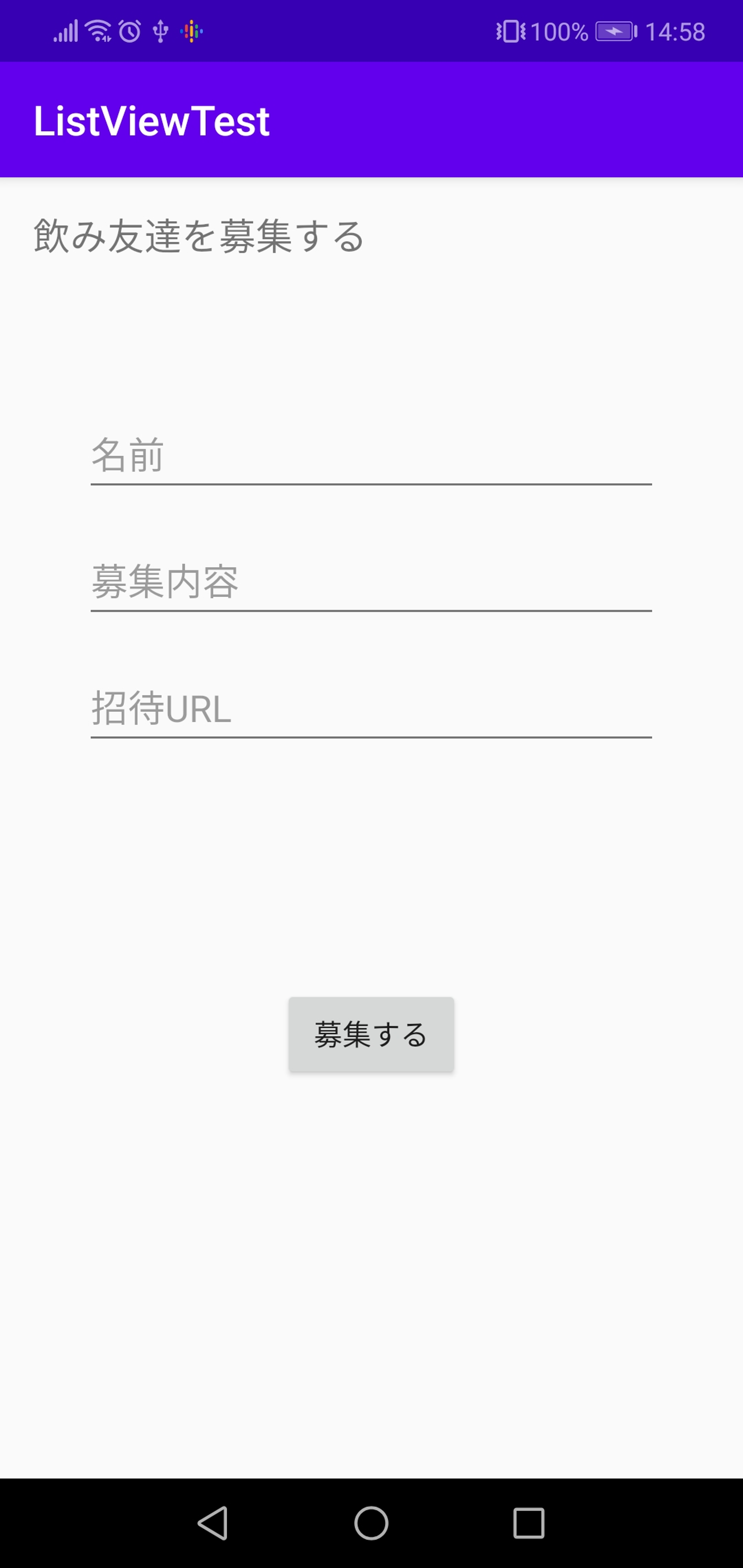Viewport: 743px width, 1568px height.
Task: Open recent apps from navigation bar
Action: tap(529, 1523)
